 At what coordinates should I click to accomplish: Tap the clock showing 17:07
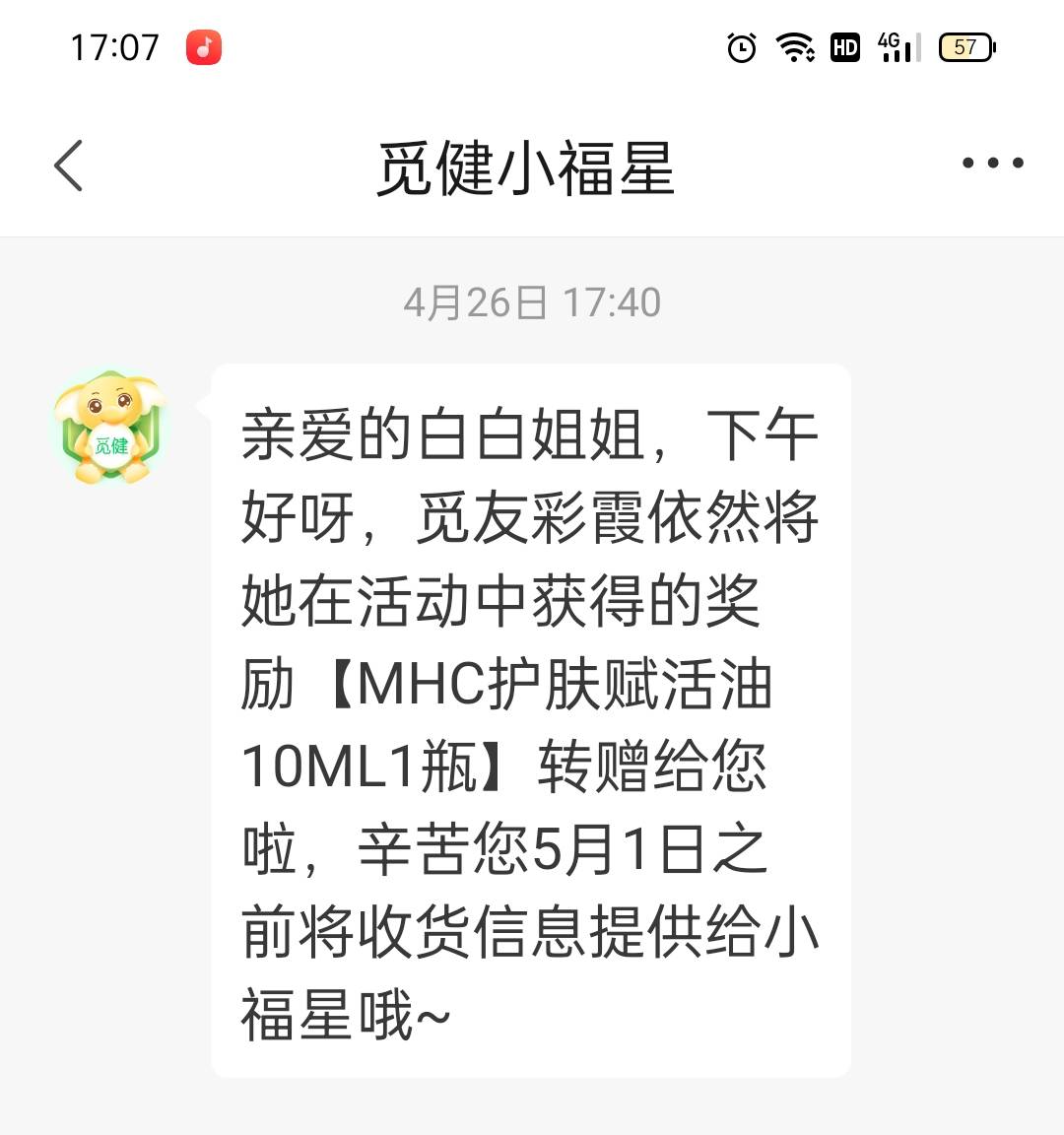pos(111,46)
